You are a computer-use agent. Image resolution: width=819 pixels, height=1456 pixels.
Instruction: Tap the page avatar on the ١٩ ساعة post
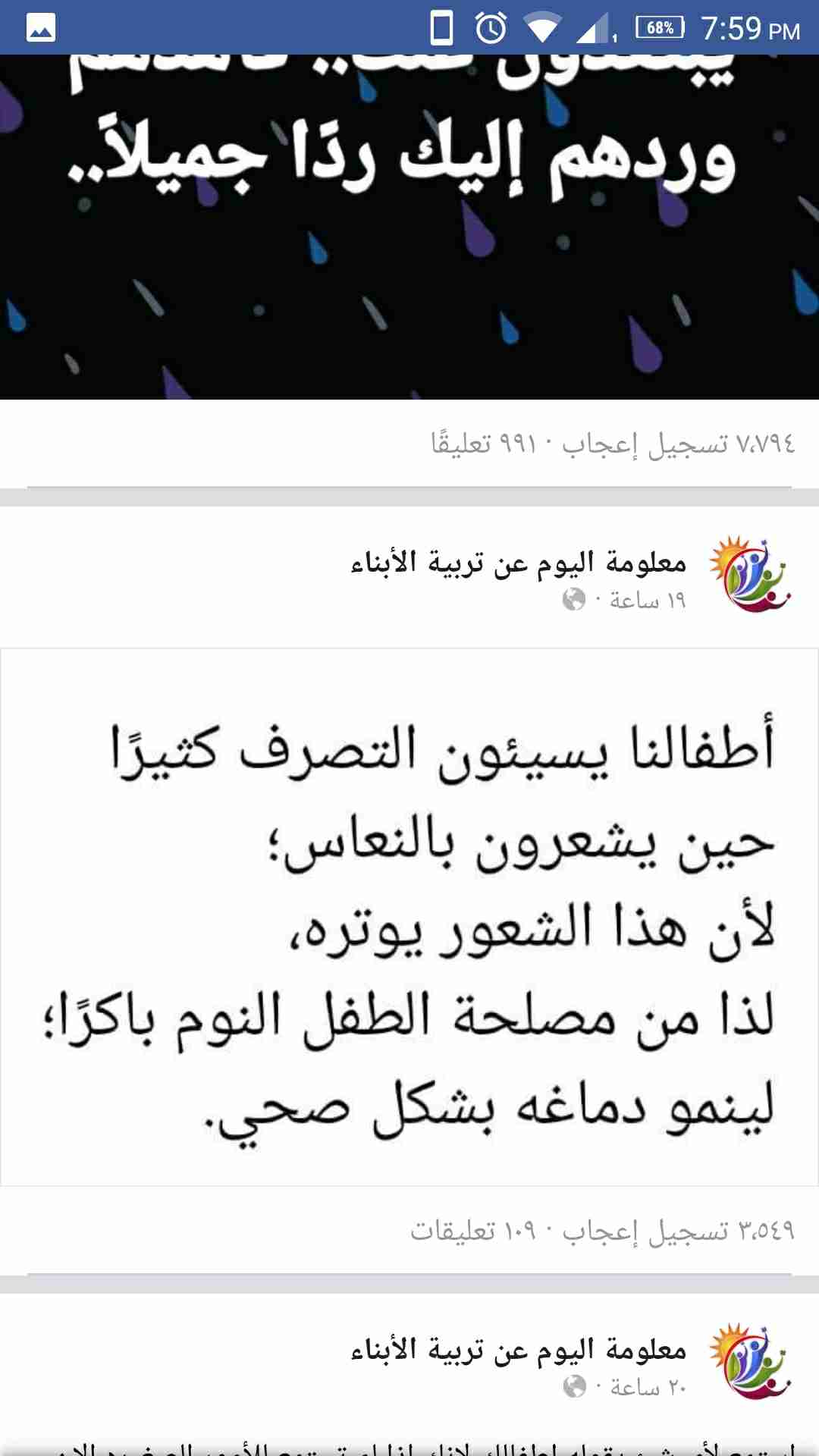750,575
